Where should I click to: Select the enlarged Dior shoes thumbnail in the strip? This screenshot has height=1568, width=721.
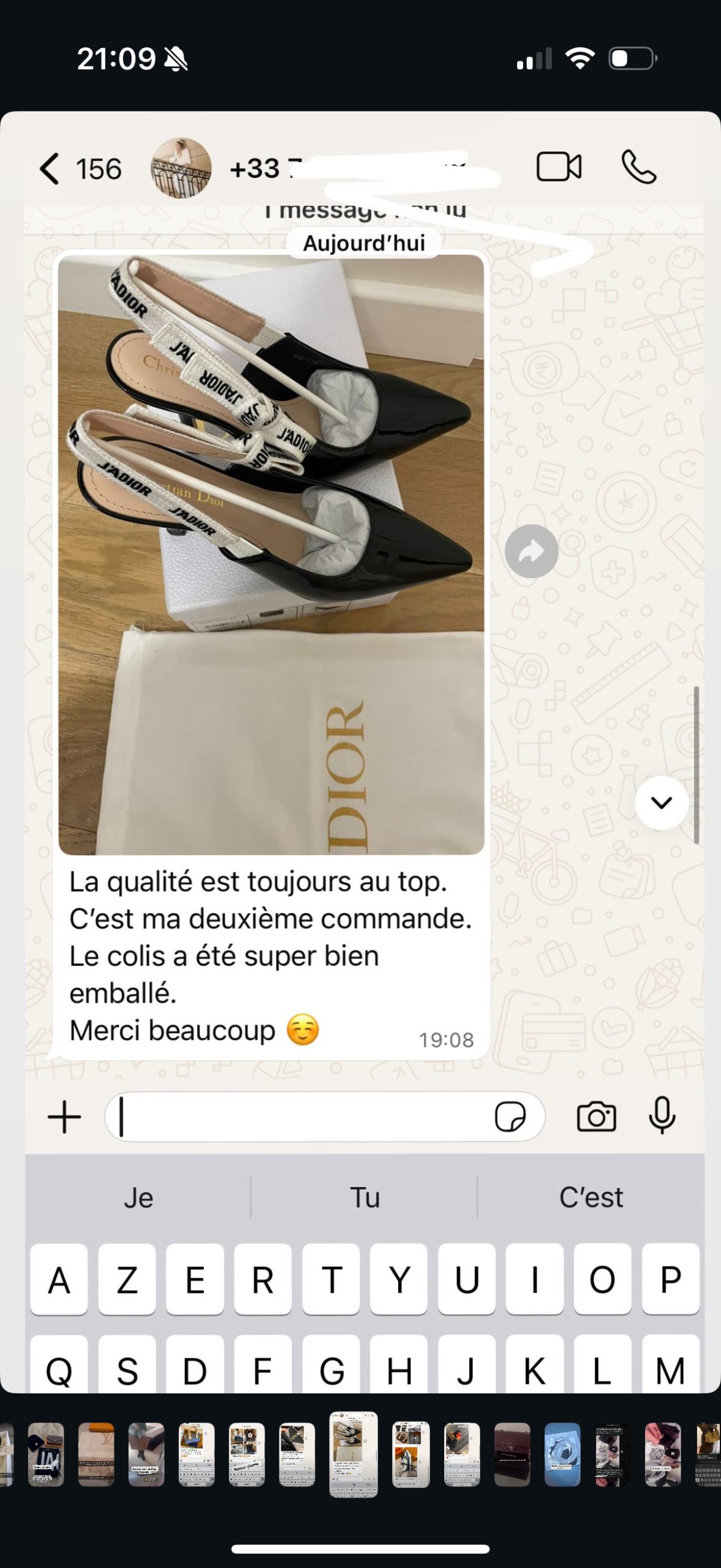pyautogui.click(x=353, y=1454)
